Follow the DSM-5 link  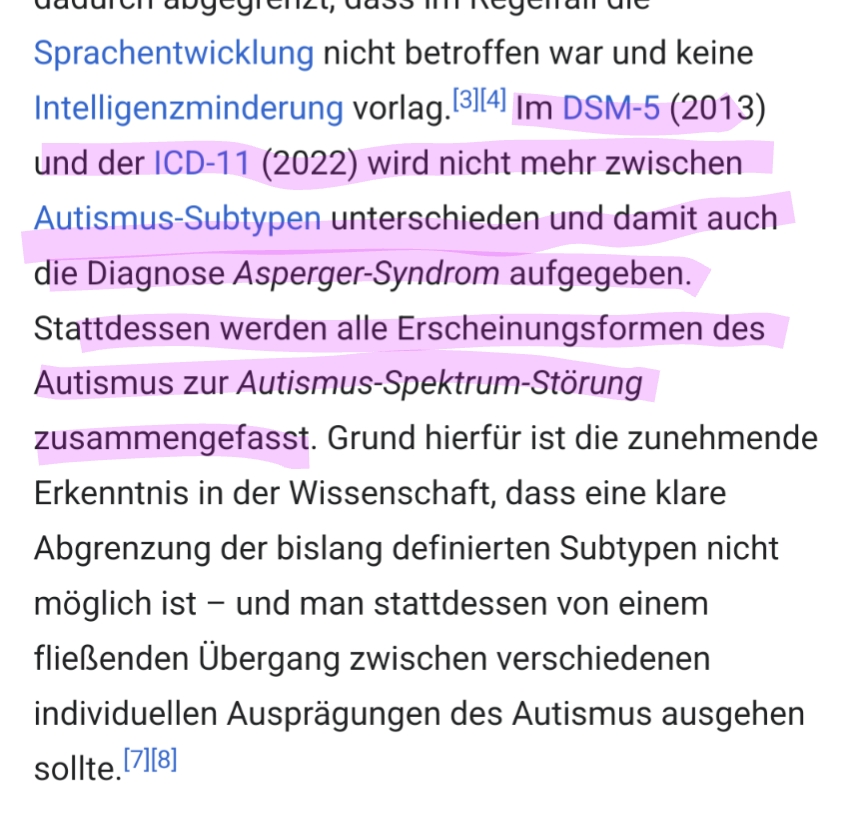click(610, 108)
